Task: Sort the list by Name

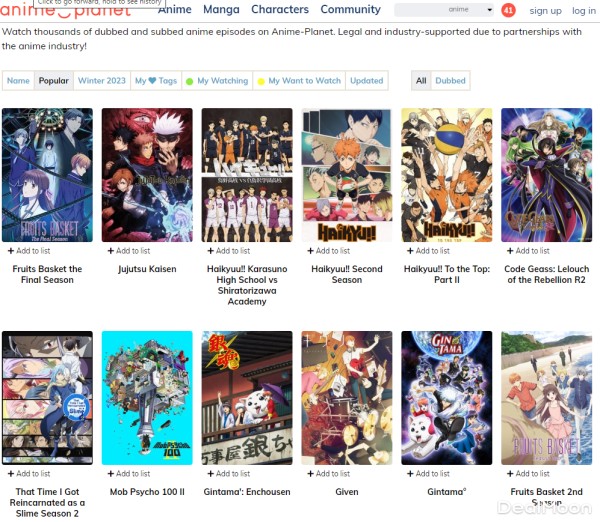Action: (18, 81)
